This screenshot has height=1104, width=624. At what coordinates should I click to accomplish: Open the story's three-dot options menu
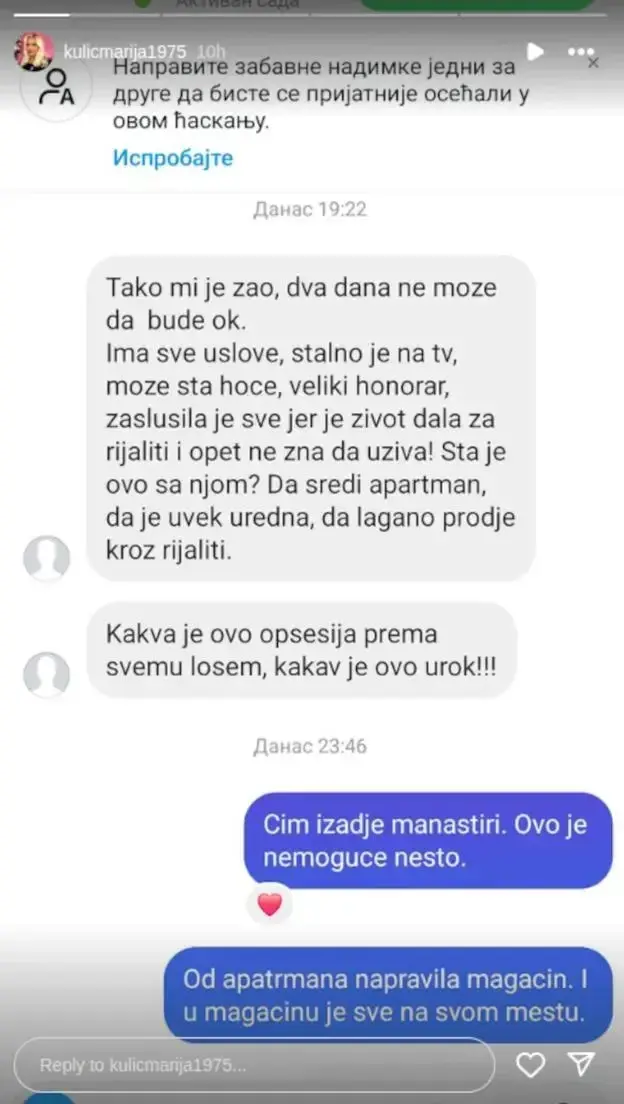point(581,51)
